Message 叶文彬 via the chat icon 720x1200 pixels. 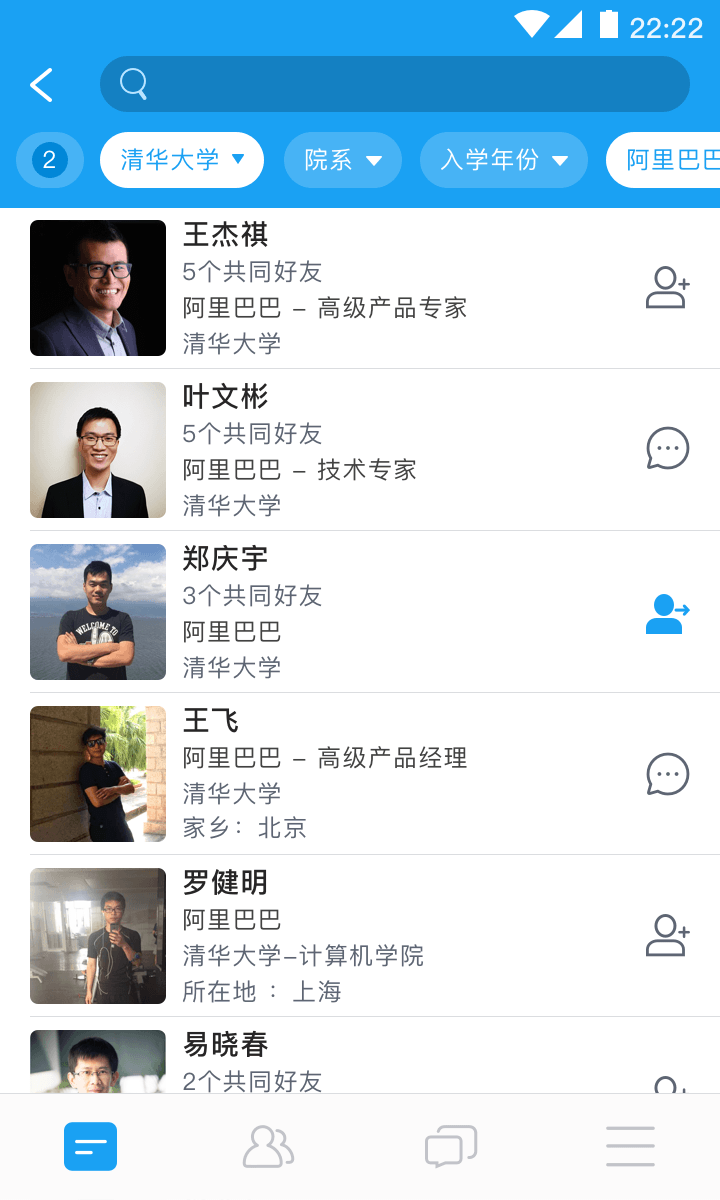667,449
